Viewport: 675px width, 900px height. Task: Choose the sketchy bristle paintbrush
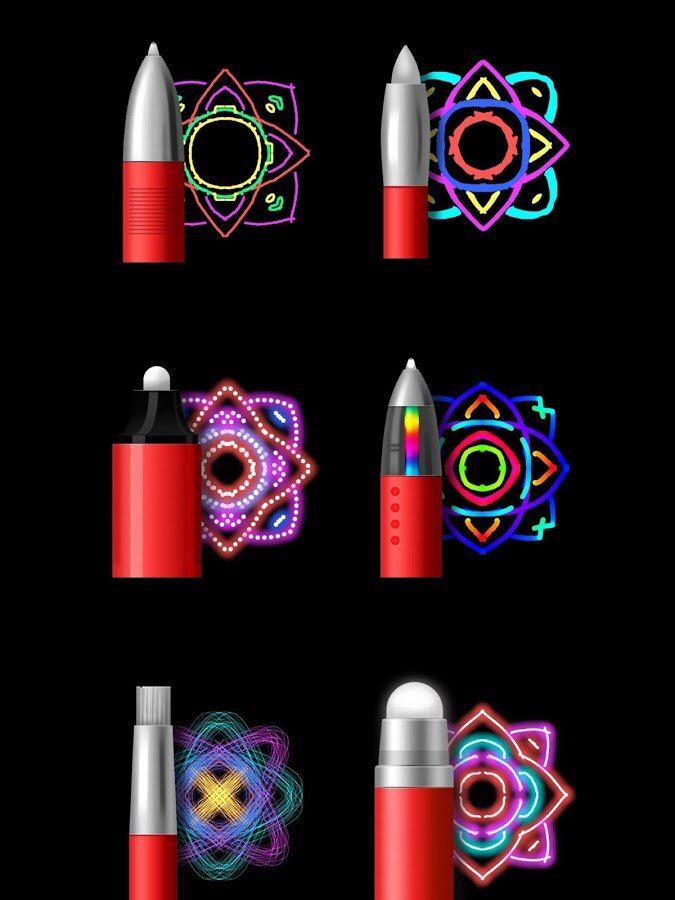click(153, 790)
